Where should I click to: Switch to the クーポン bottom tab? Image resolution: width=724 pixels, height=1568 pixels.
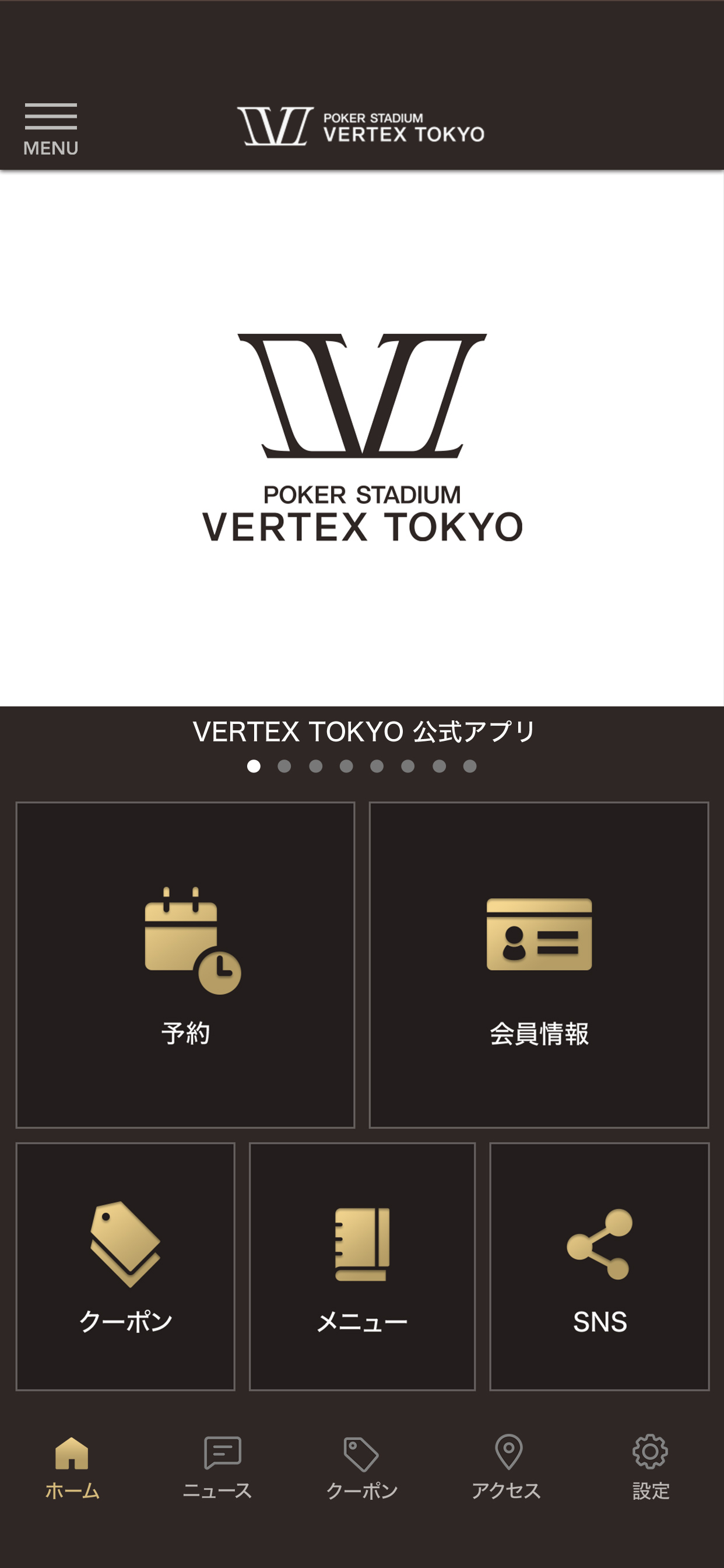pos(362,1468)
